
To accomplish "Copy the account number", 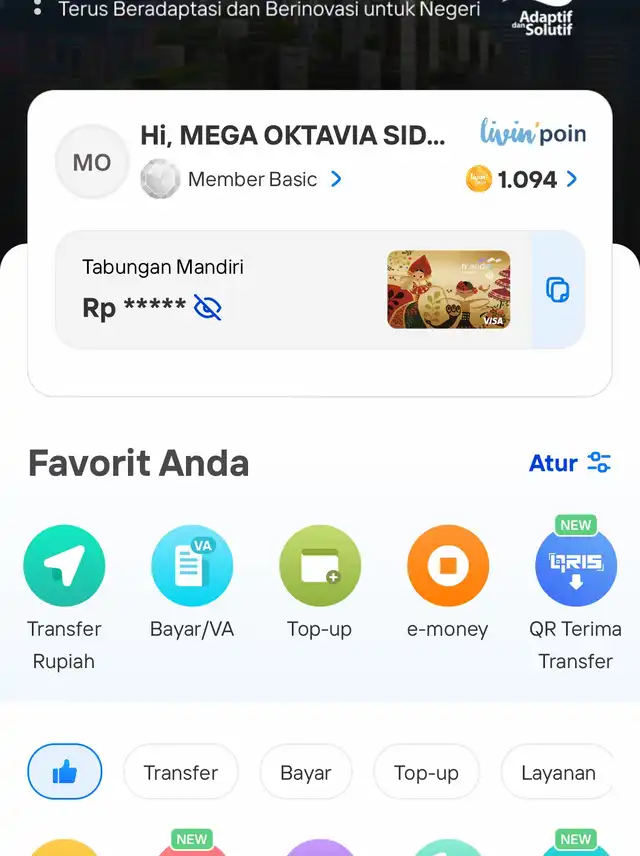I will tap(557, 290).
